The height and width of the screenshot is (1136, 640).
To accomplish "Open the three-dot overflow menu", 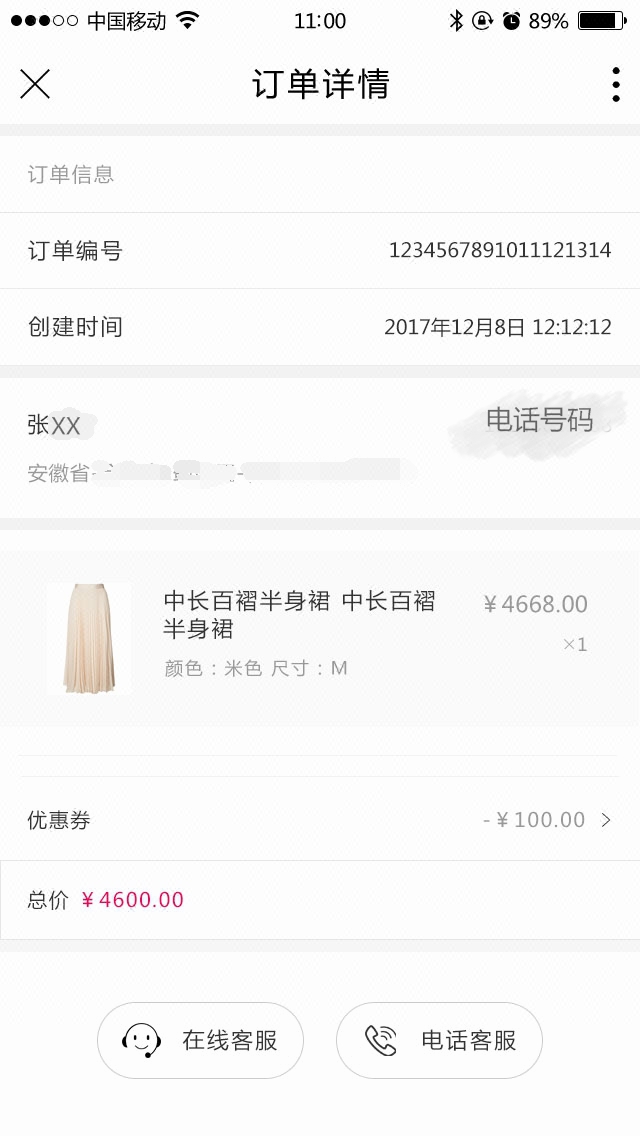I will click(x=615, y=84).
